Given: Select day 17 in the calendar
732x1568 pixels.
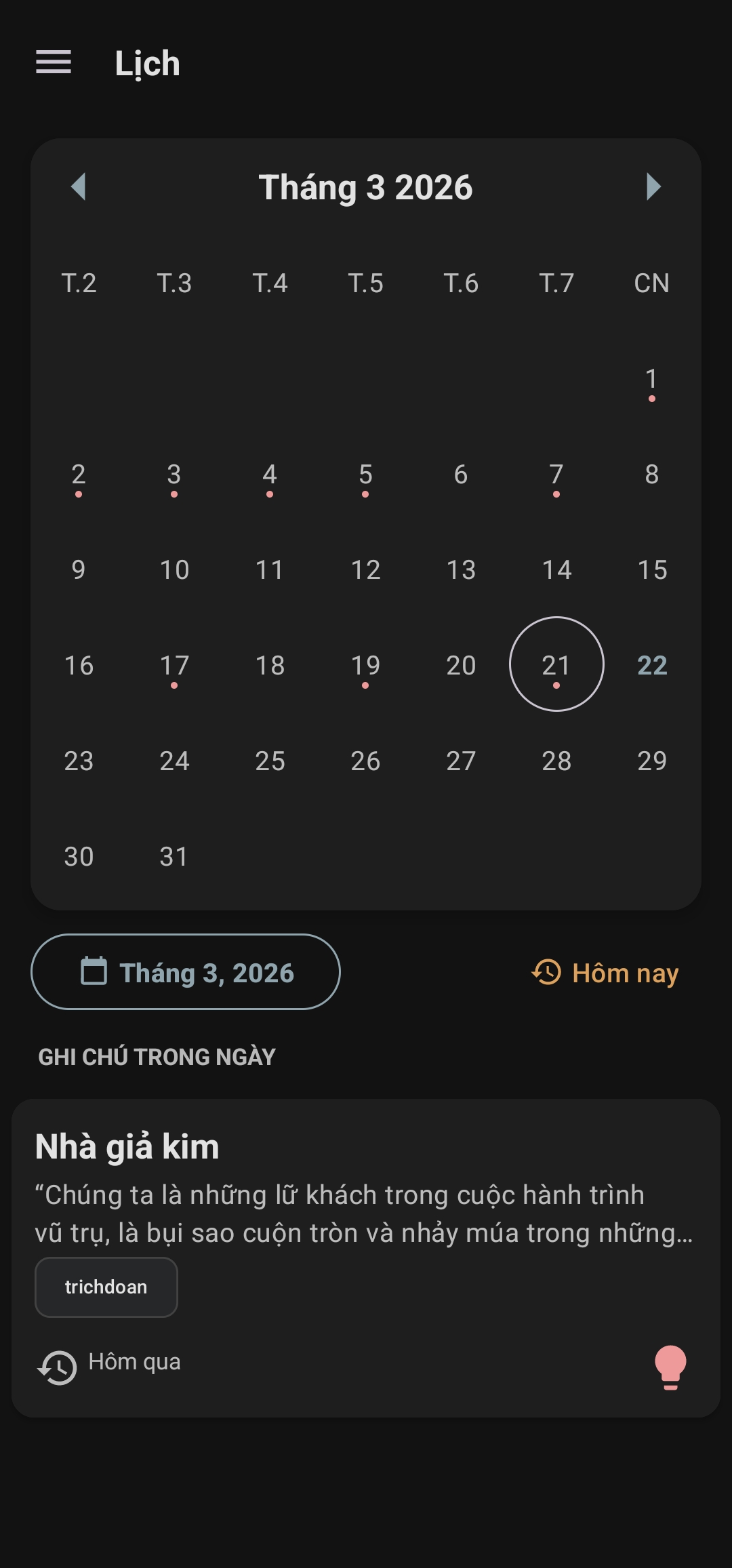Looking at the screenshot, I should click(x=174, y=665).
